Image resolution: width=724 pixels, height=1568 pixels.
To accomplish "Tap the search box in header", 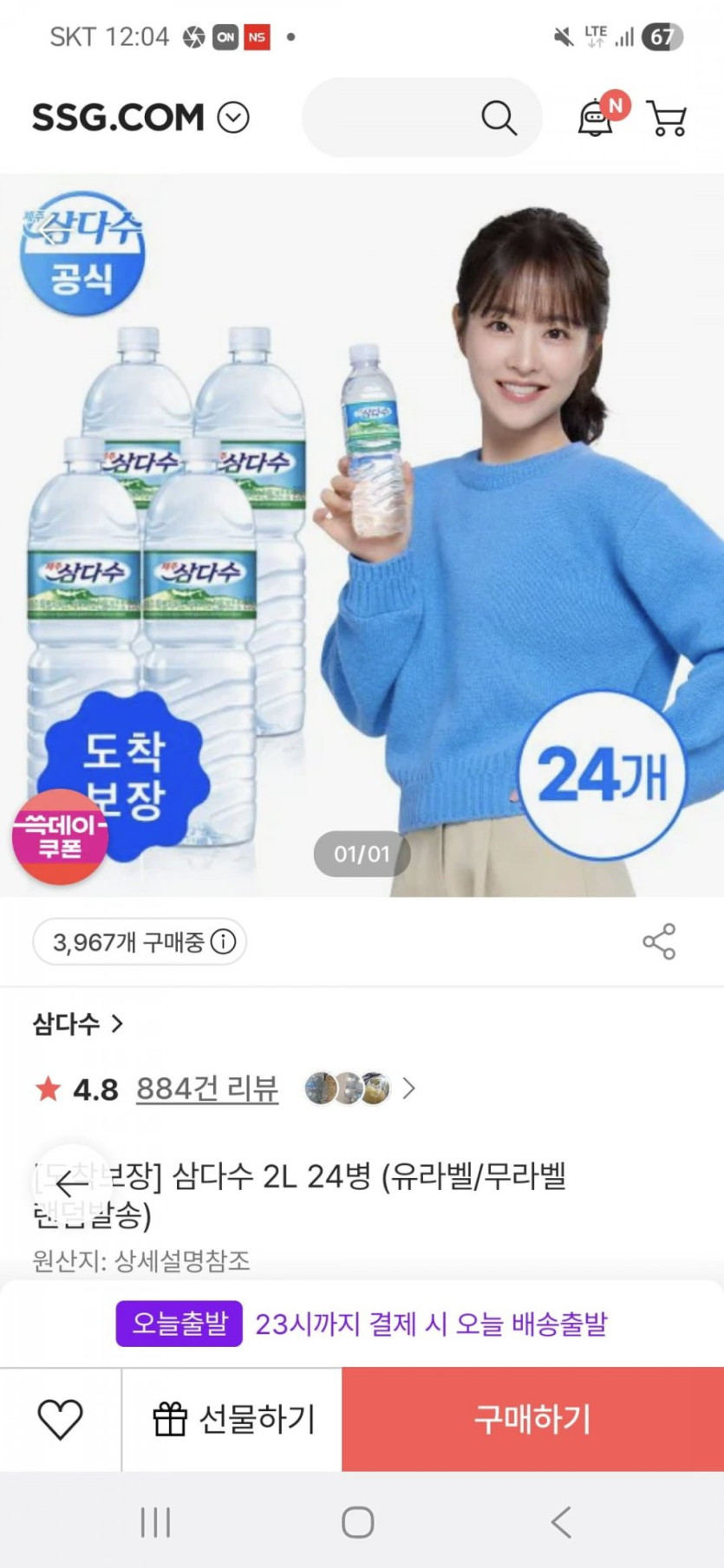I will click(422, 117).
